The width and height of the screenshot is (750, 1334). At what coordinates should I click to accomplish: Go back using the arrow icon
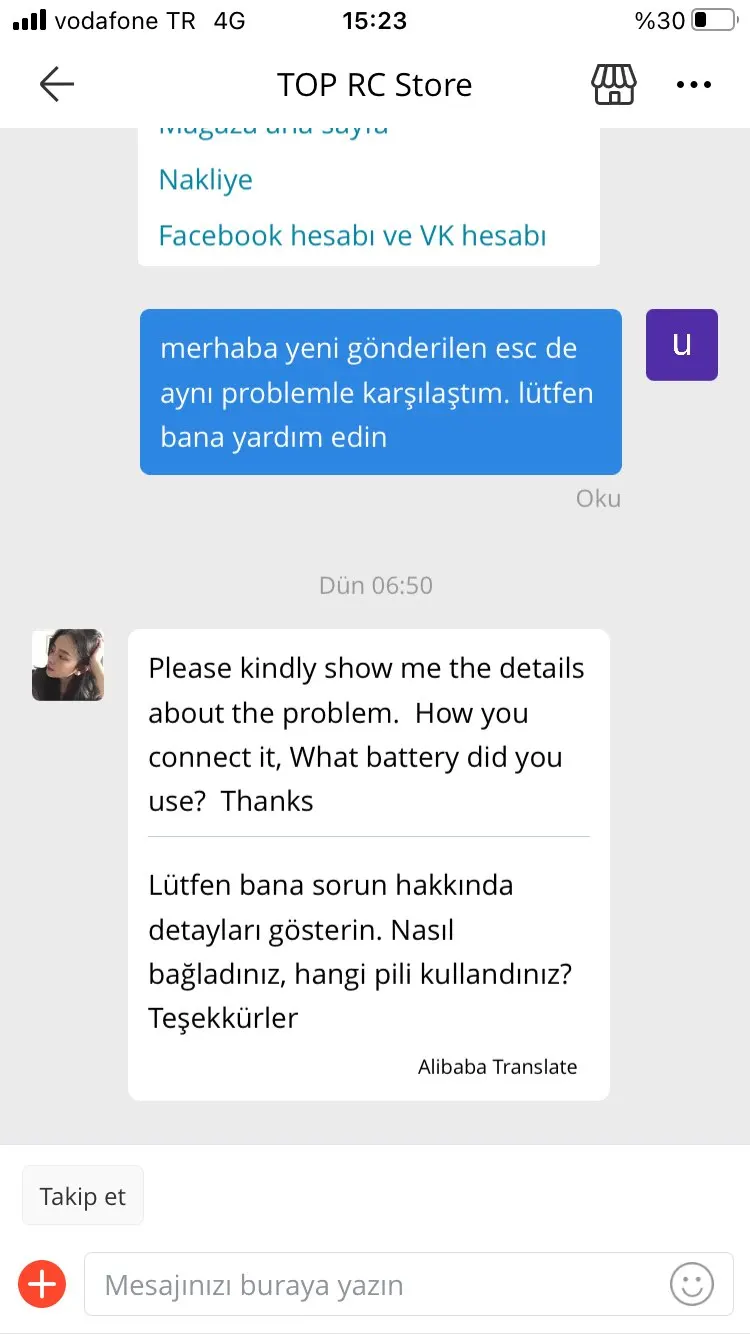(56, 85)
